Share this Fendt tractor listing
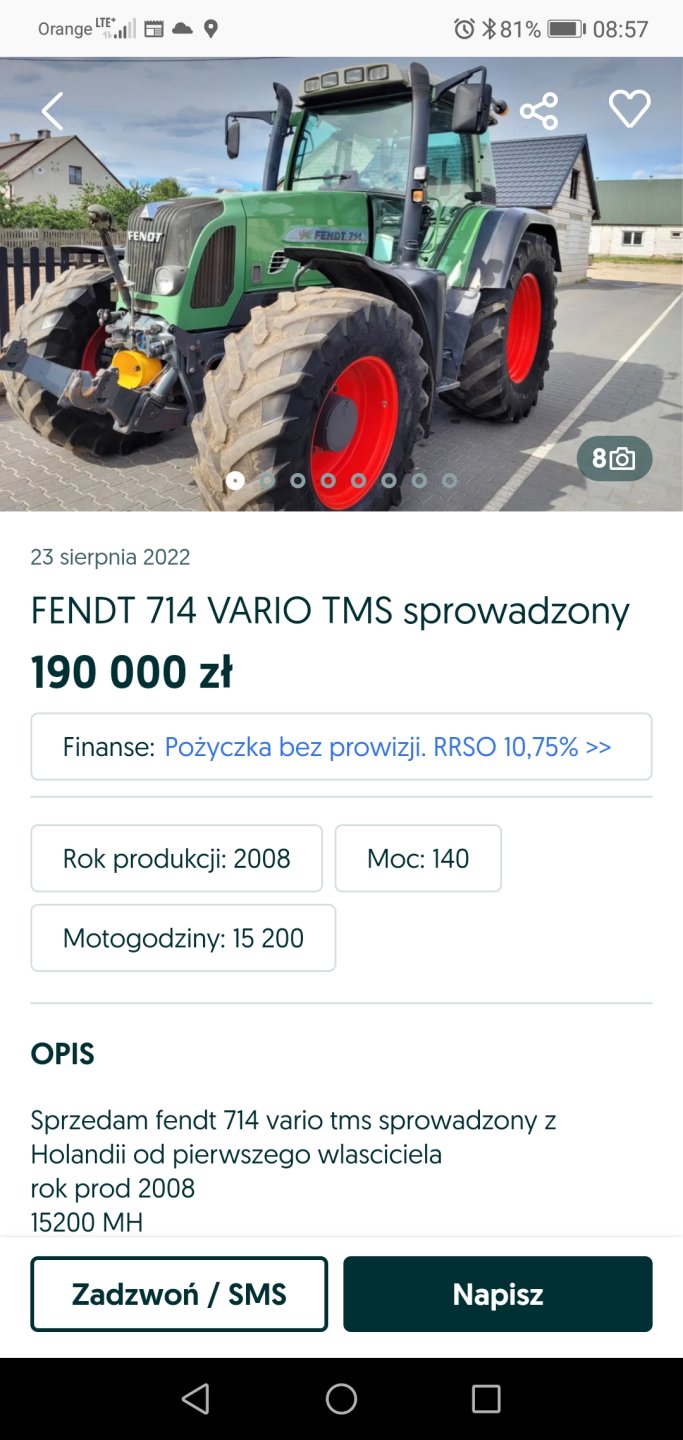683x1440 pixels. [x=539, y=111]
